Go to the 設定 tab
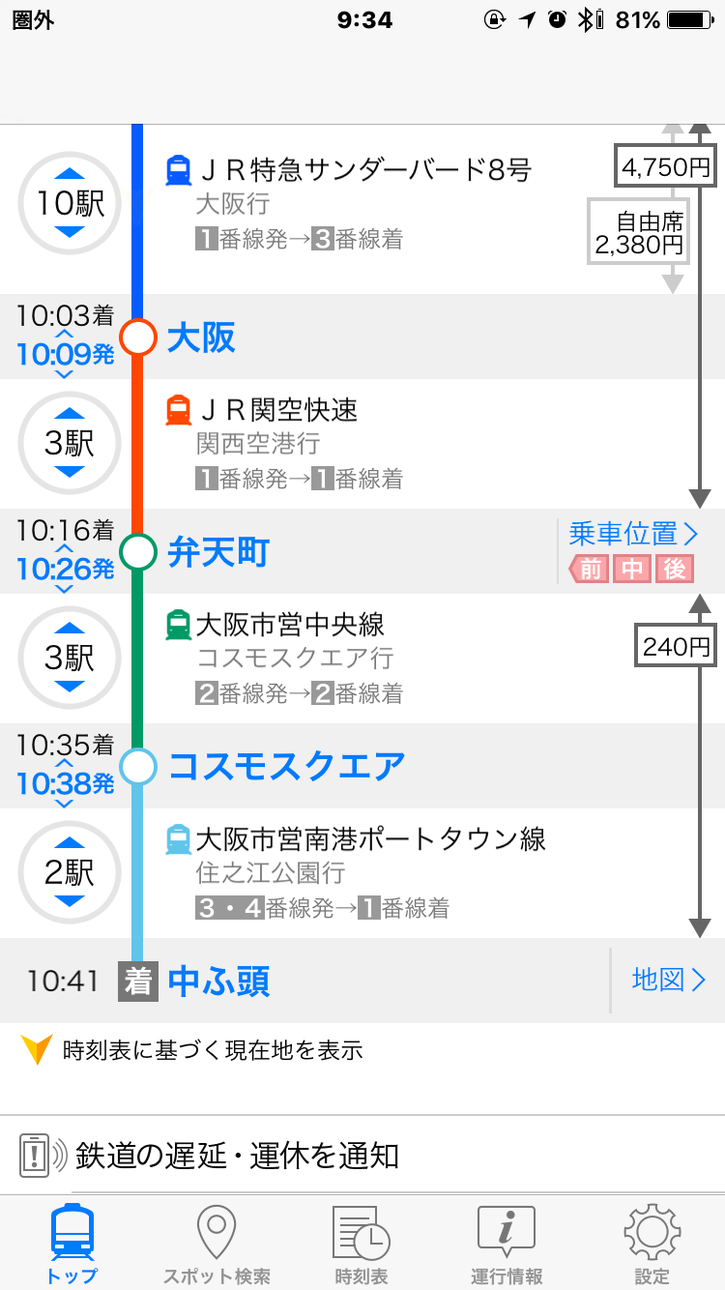The image size is (725, 1290). pos(651,1245)
